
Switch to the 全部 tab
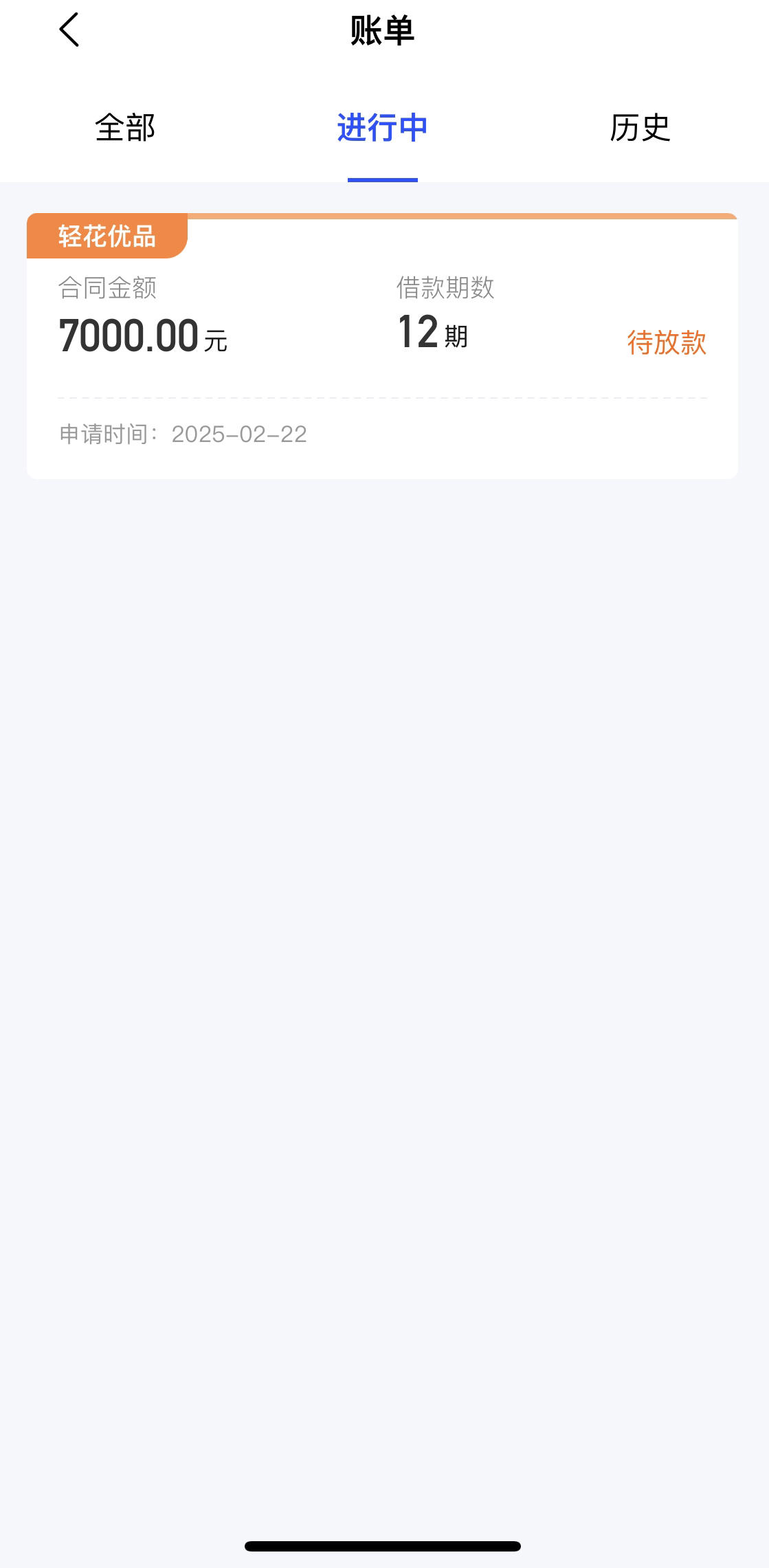[125, 128]
